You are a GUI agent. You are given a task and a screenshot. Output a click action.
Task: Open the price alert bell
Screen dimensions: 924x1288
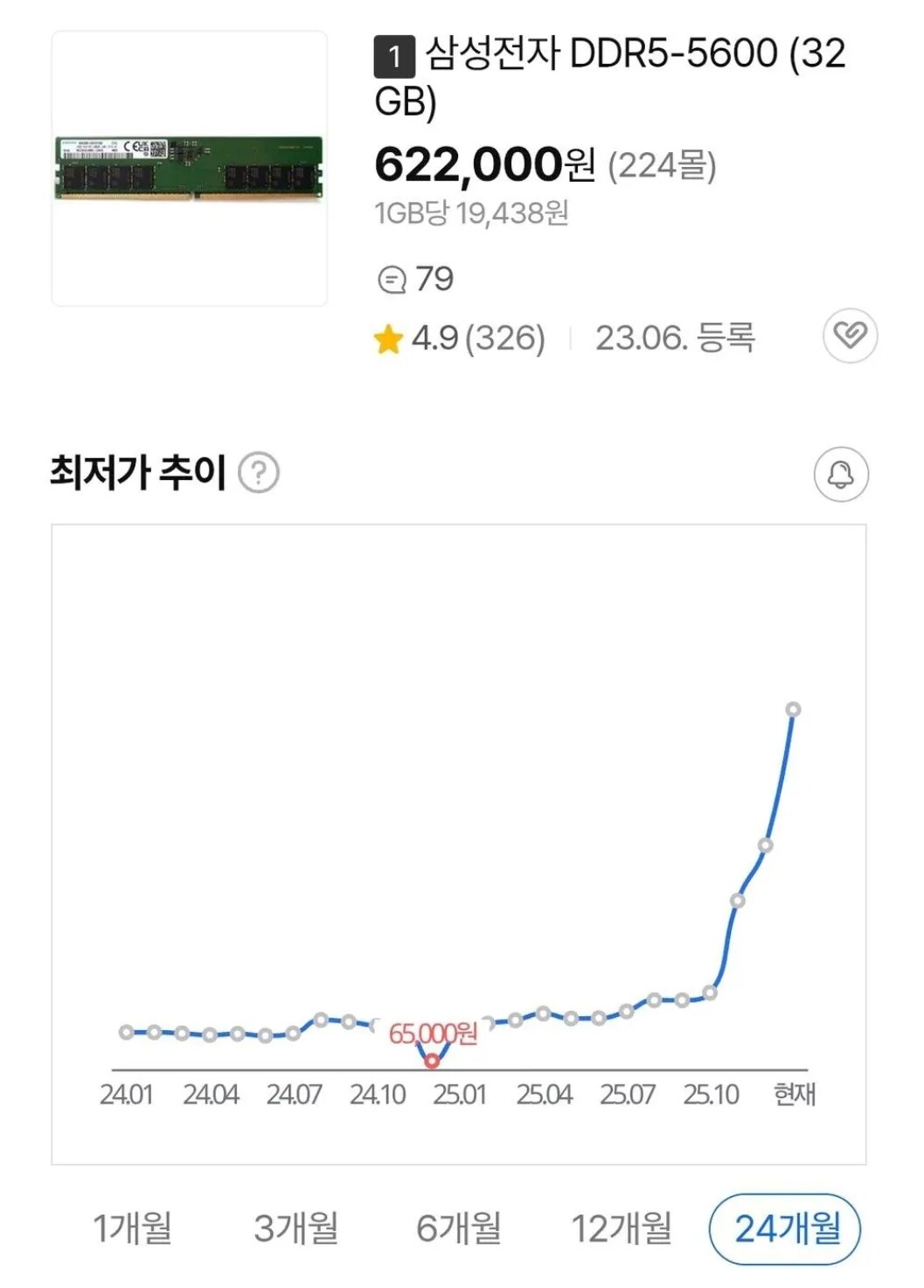point(841,475)
